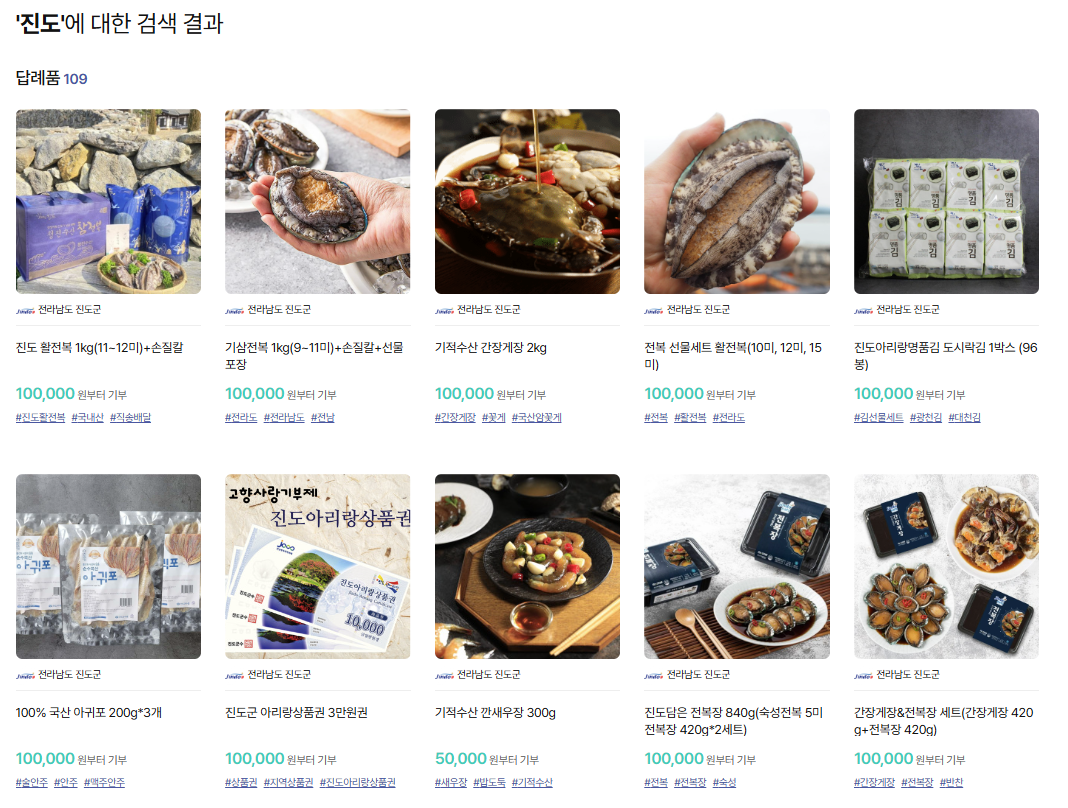View 진도군 아리랑상품권 3만원권 product
The height and width of the screenshot is (808, 1068).
tap(317, 566)
